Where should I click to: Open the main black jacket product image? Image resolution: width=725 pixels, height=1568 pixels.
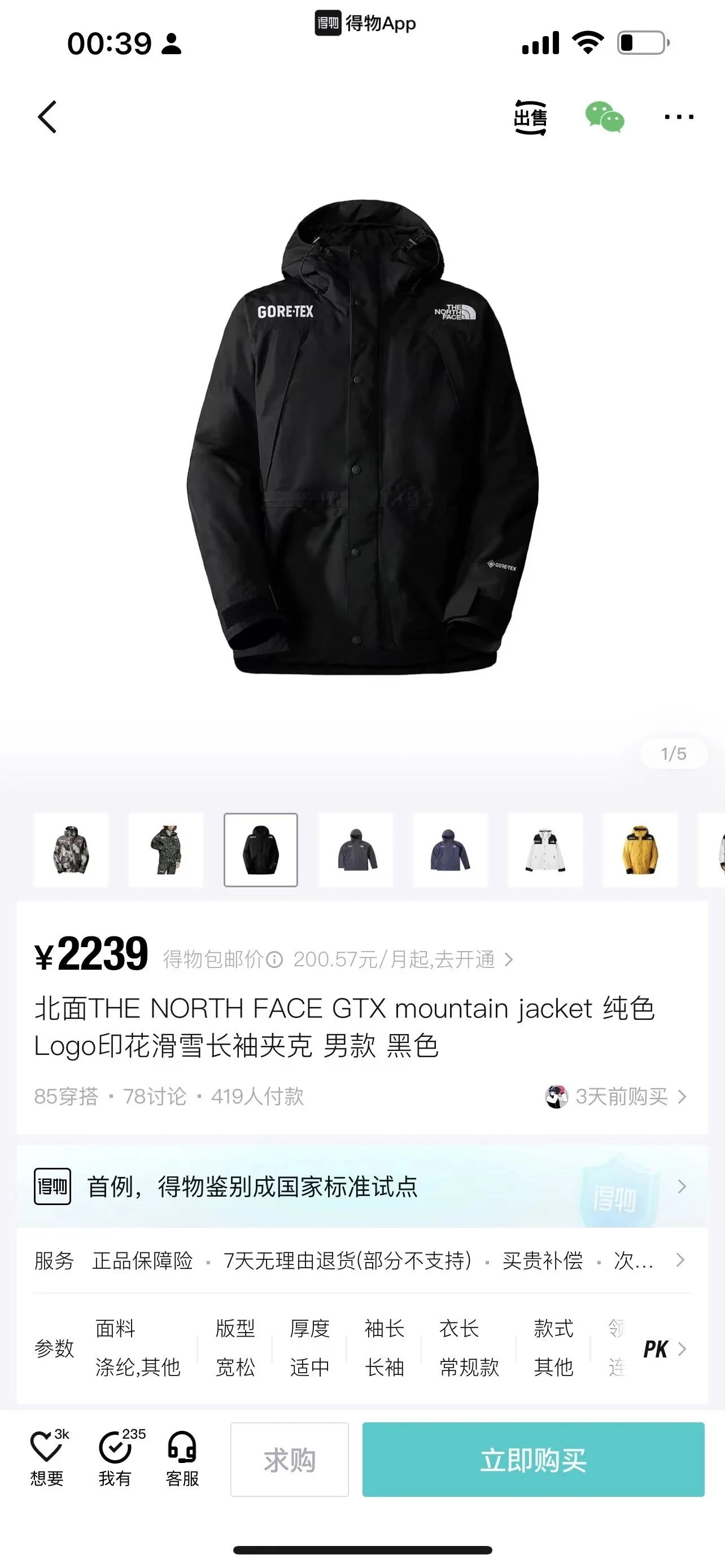tap(362, 438)
